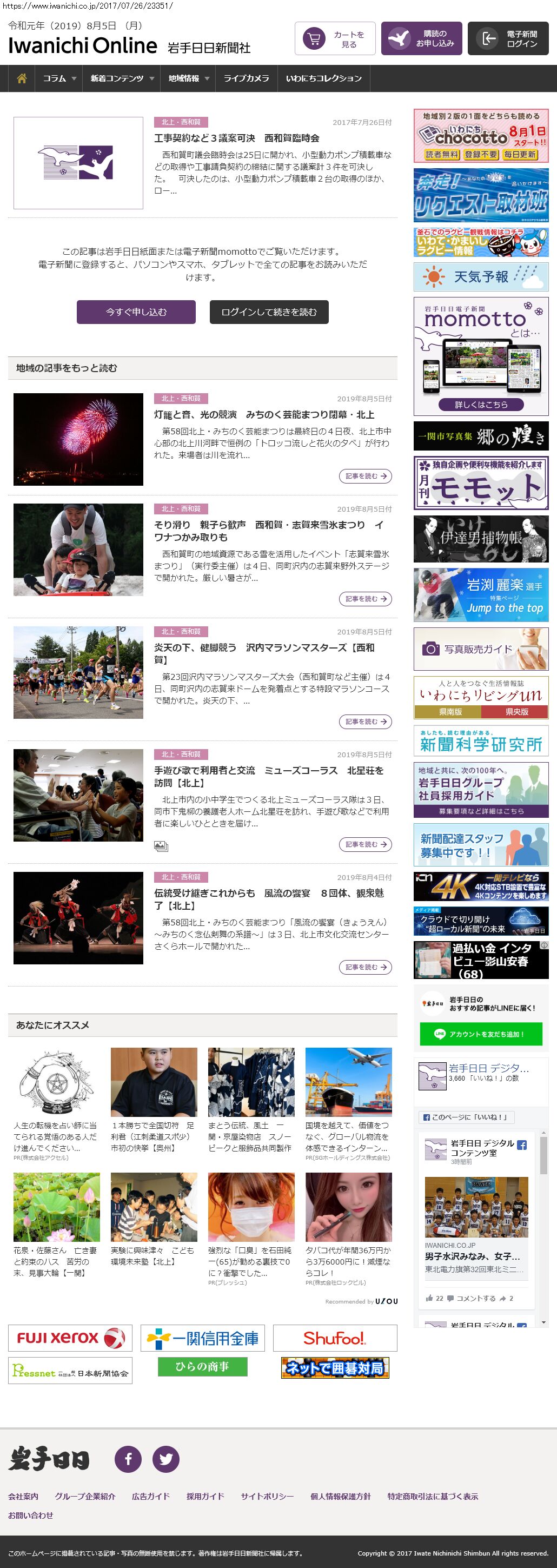Tap 電子新聞ログイン button
The width and height of the screenshot is (557, 1568).
(x=508, y=39)
